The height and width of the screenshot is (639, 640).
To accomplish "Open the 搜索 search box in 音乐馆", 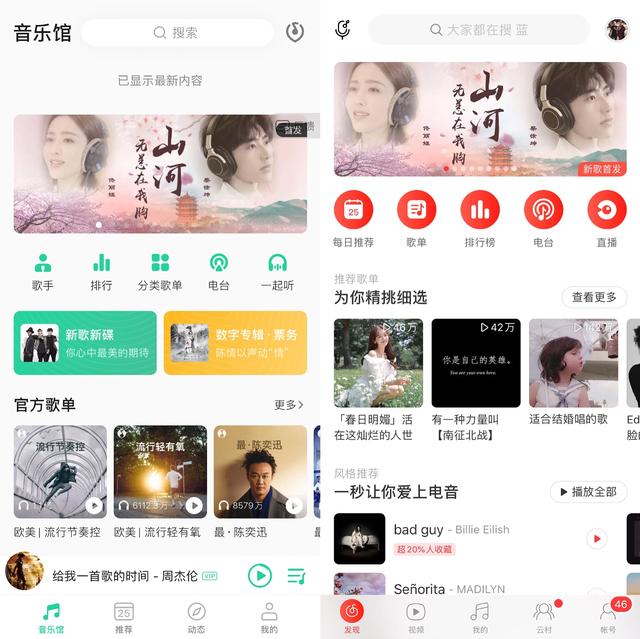I will click(177, 33).
